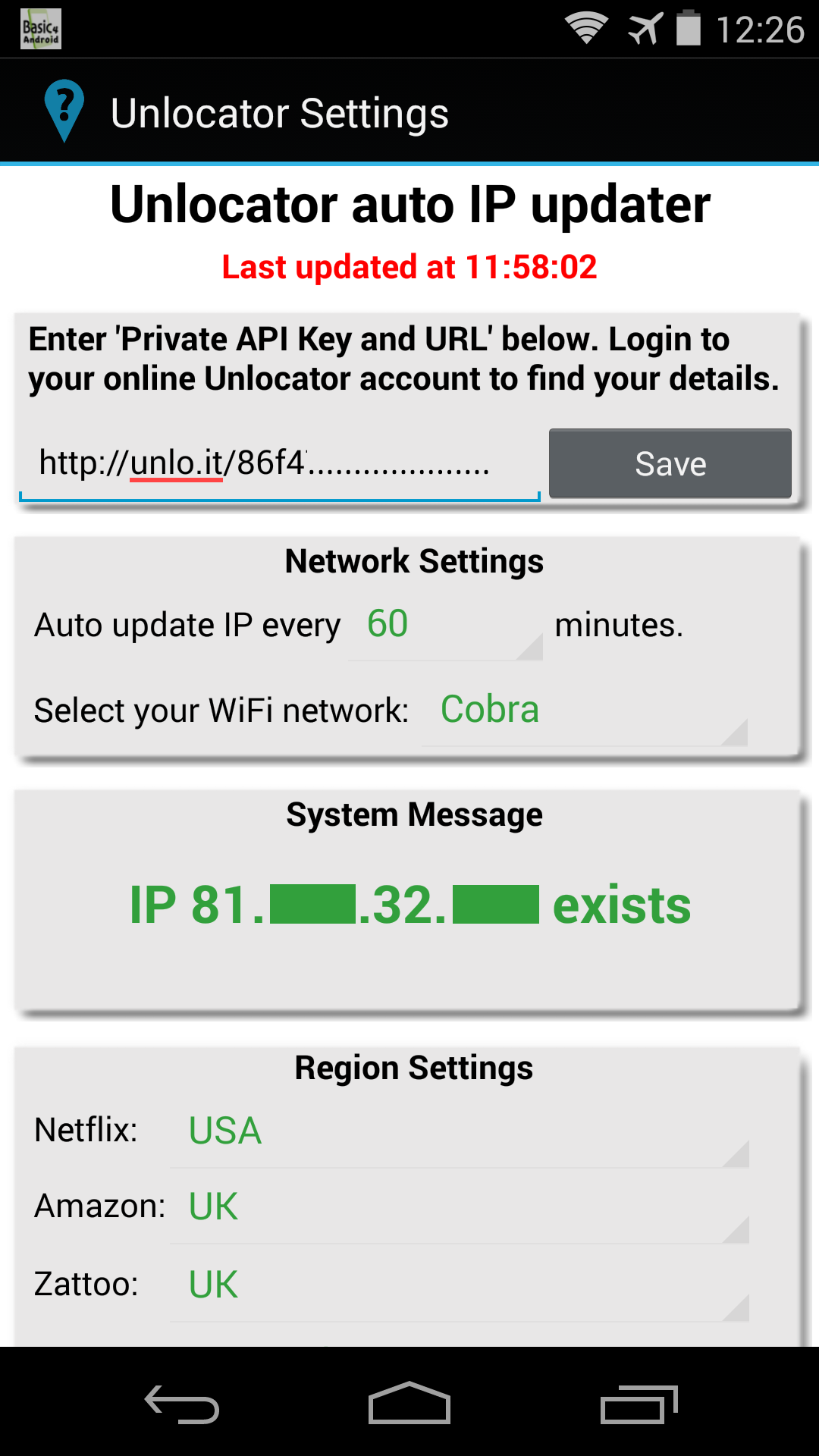Tap the Unlocator app icon
This screenshot has height=1456, width=819.
64,111
